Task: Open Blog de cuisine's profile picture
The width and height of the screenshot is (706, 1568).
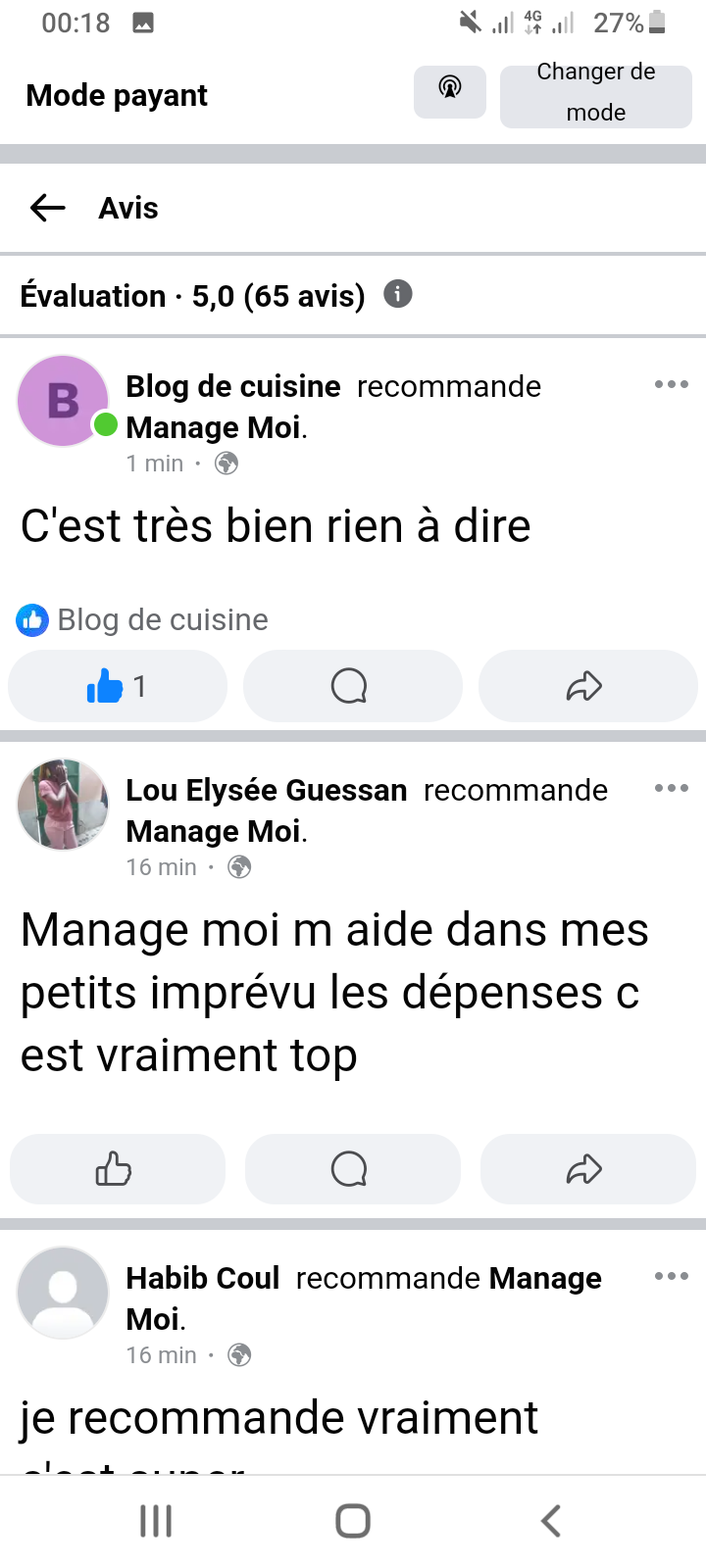Action: (x=64, y=401)
